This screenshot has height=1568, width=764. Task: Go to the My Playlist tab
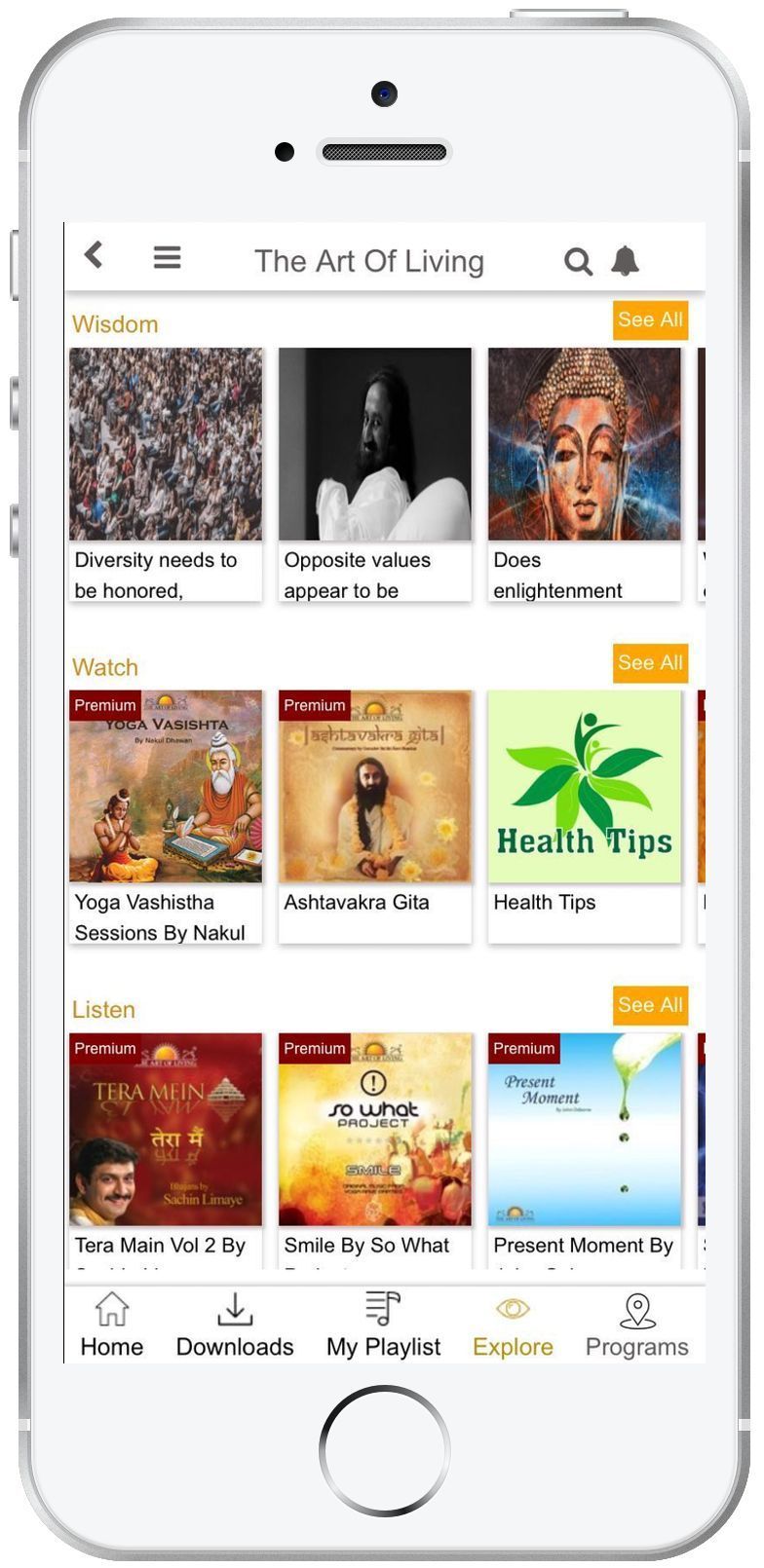[383, 1325]
